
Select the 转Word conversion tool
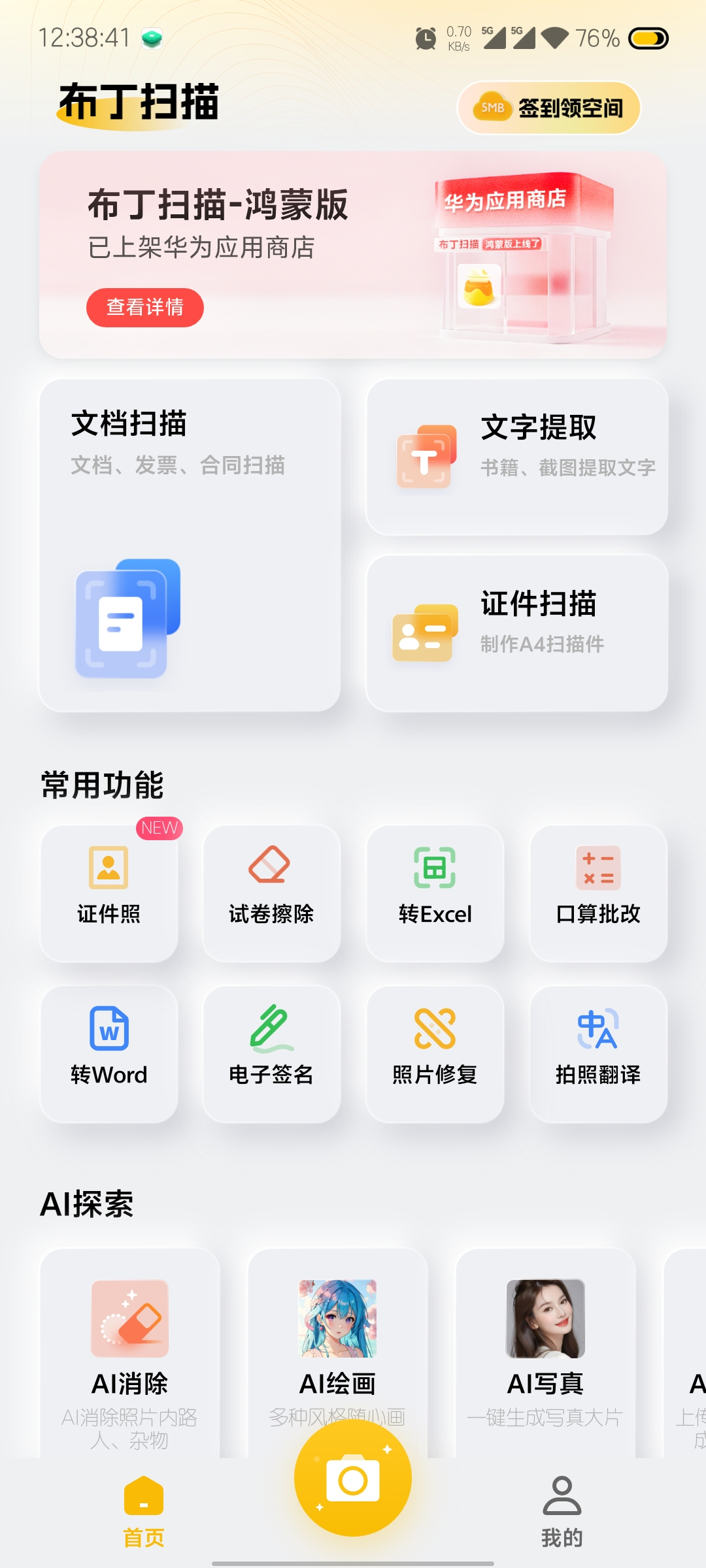[109, 1052]
